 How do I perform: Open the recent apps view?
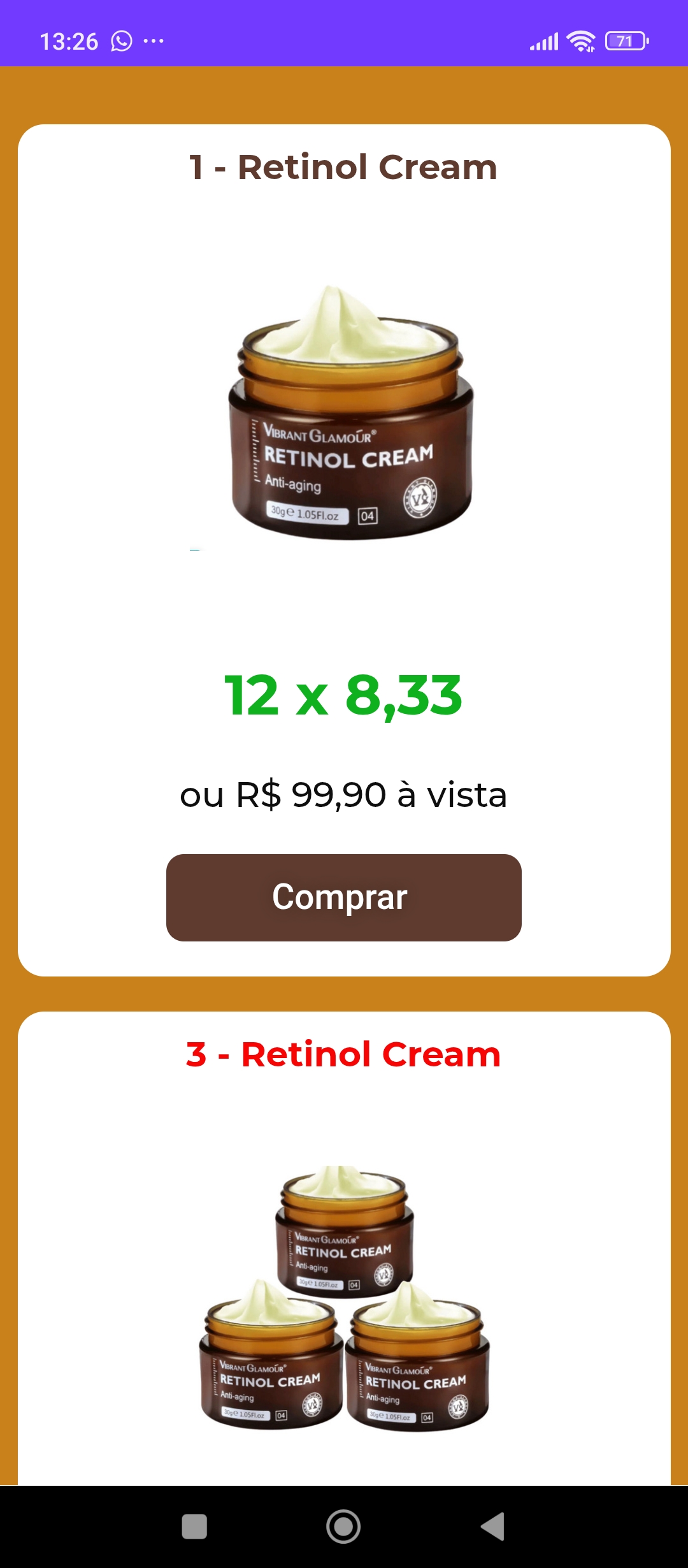[194, 1527]
